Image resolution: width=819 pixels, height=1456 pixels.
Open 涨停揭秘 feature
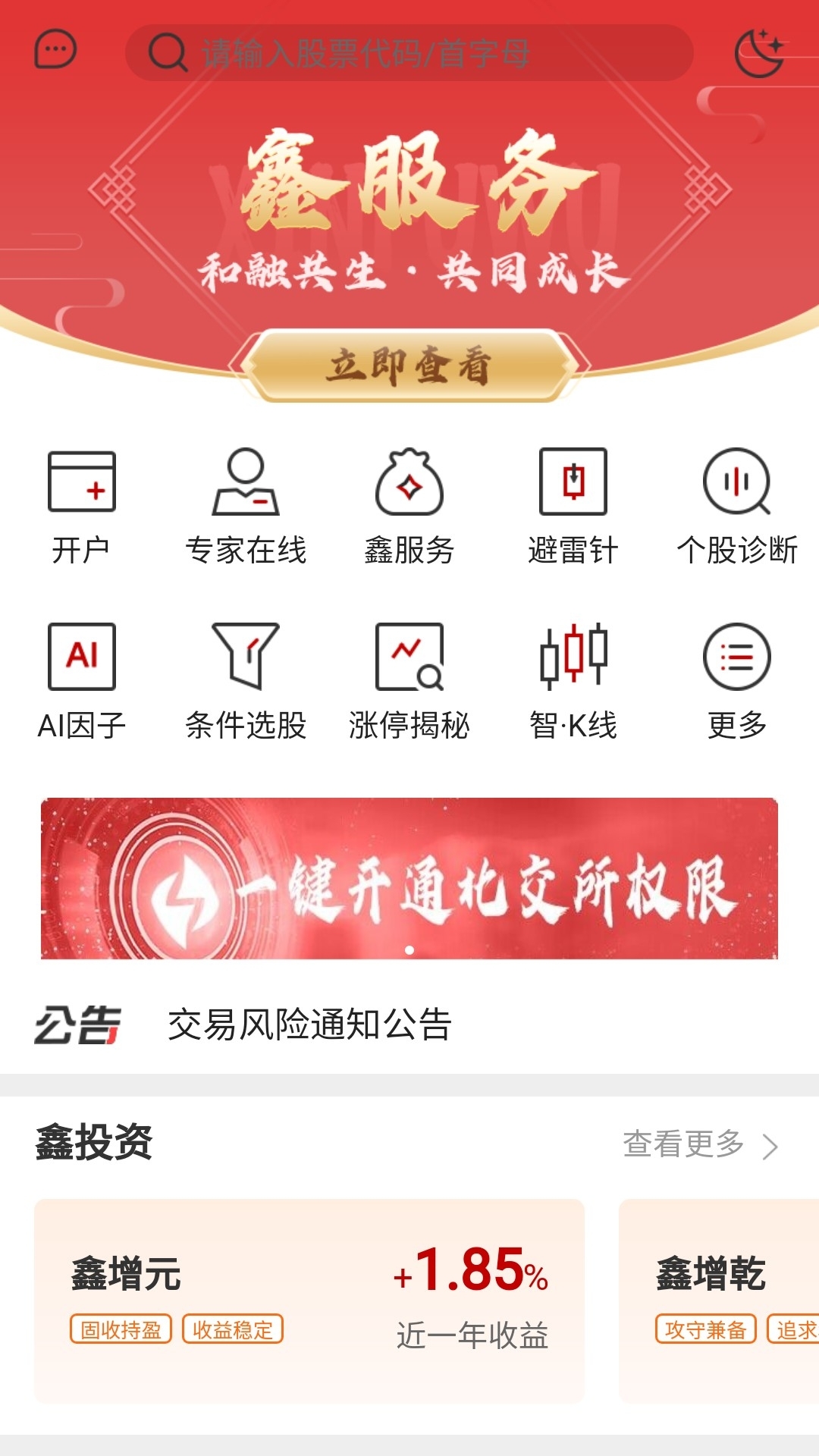(409, 680)
